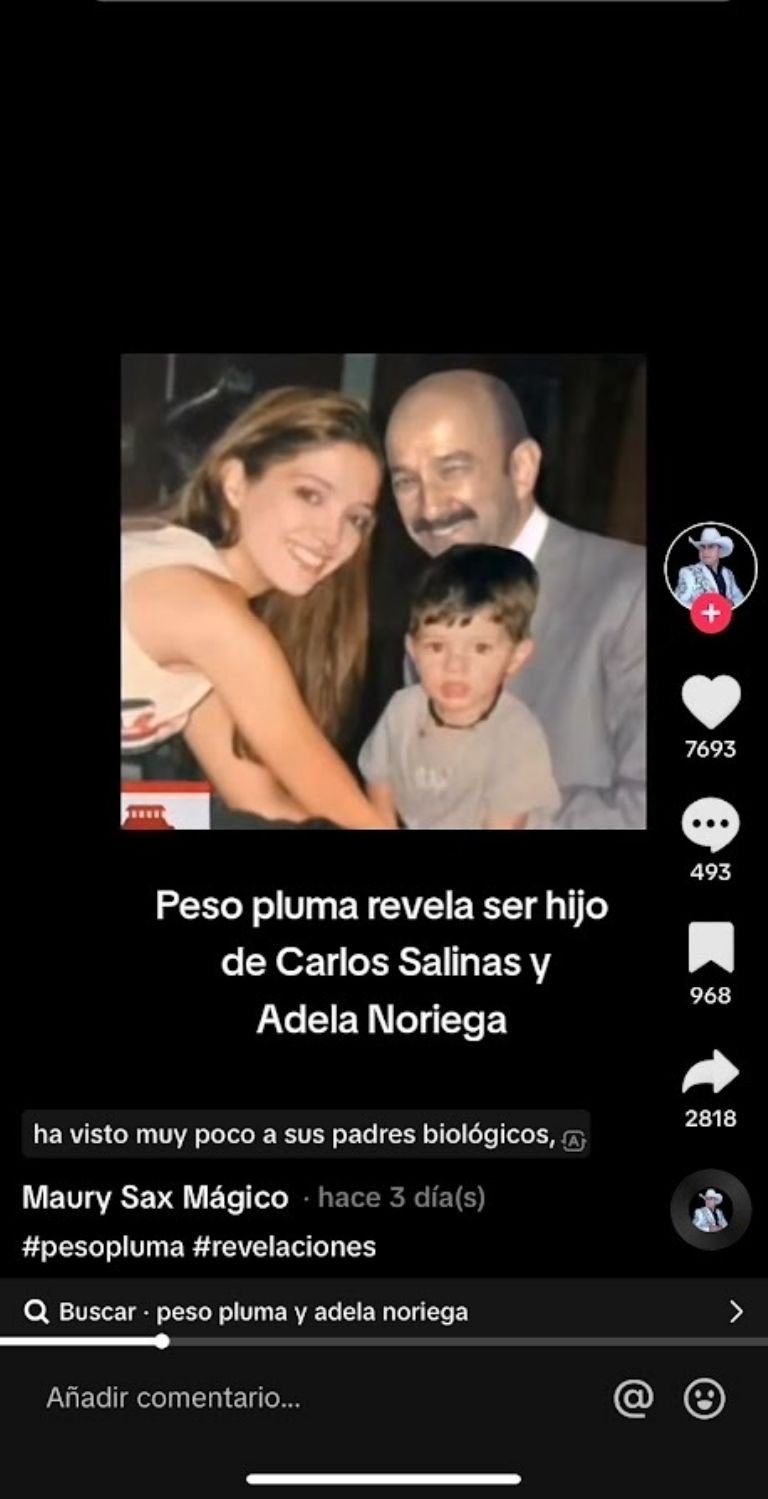This screenshot has height=1499, width=768.
Task: Bookmark this video to favorites
Action: click(710, 948)
